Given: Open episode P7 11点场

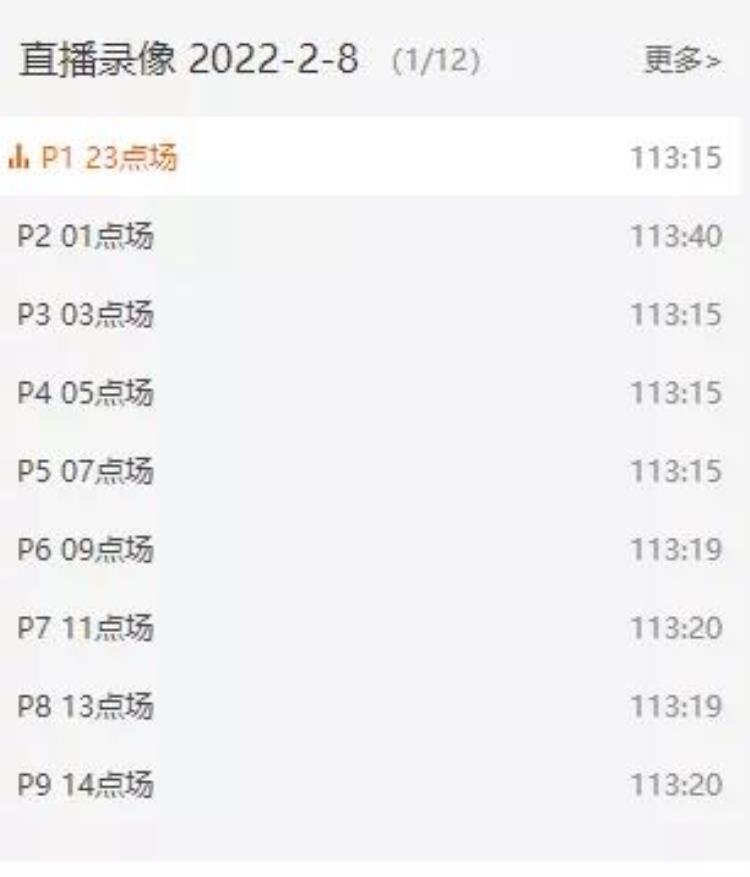Looking at the screenshot, I should pyautogui.click(x=86, y=628).
